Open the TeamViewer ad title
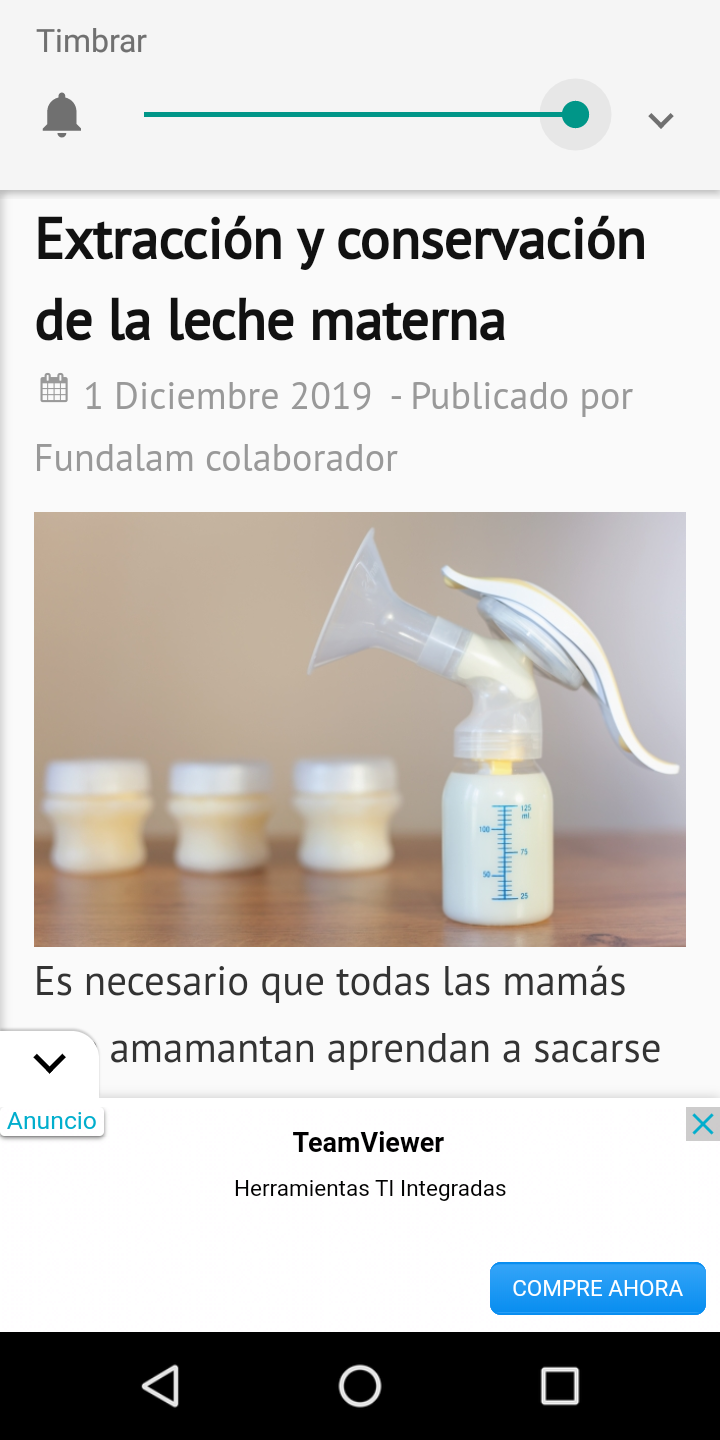 pos(368,1142)
